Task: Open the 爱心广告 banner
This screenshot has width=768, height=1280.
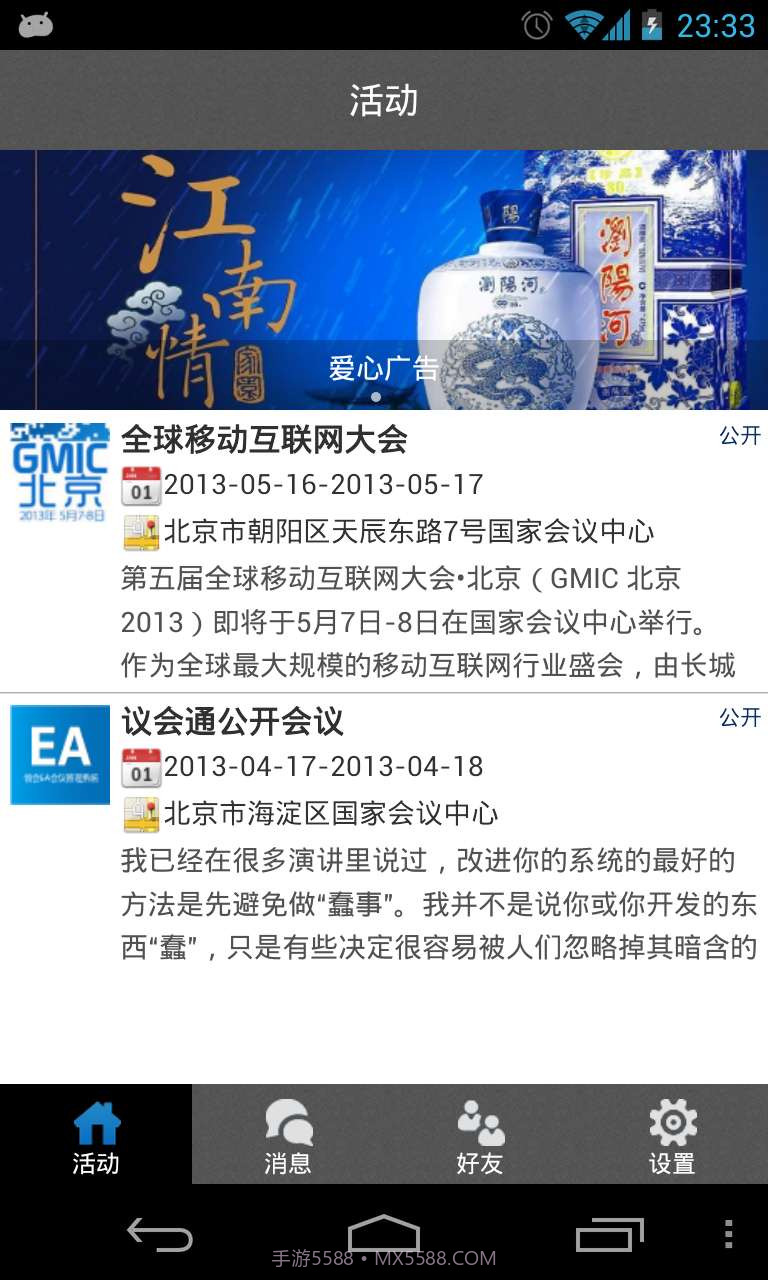Action: click(384, 280)
